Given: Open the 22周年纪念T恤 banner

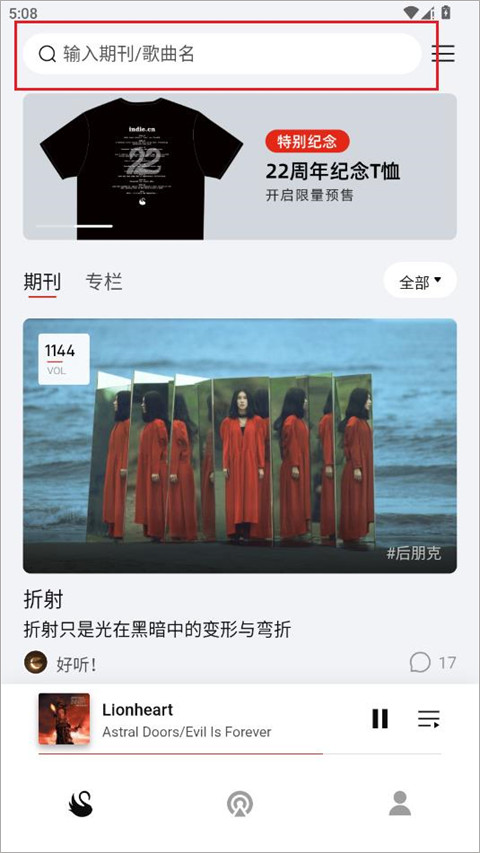Looking at the screenshot, I should (239, 166).
